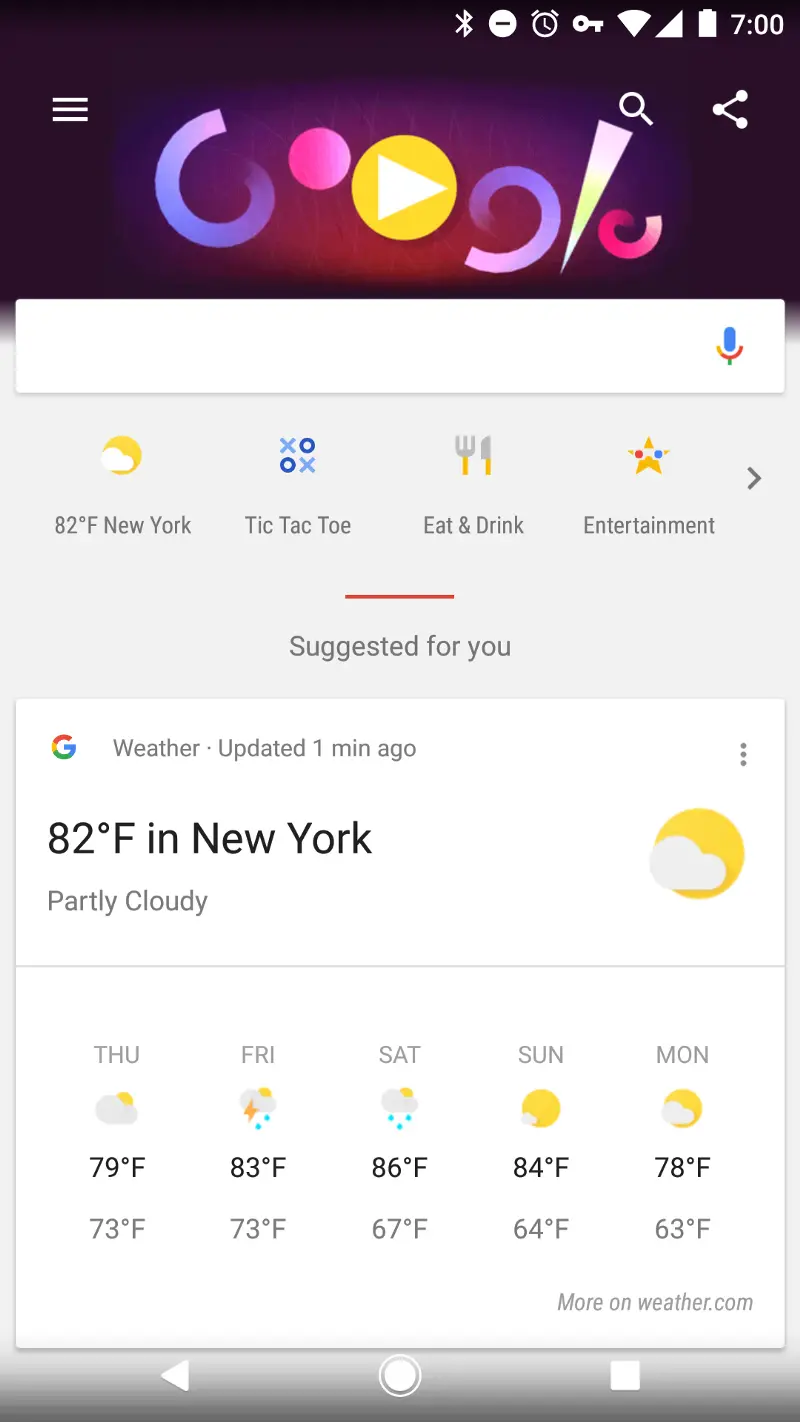The width and height of the screenshot is (800, 1422).
Task: Play the animated Google Doodle
Action: point(404,188)
